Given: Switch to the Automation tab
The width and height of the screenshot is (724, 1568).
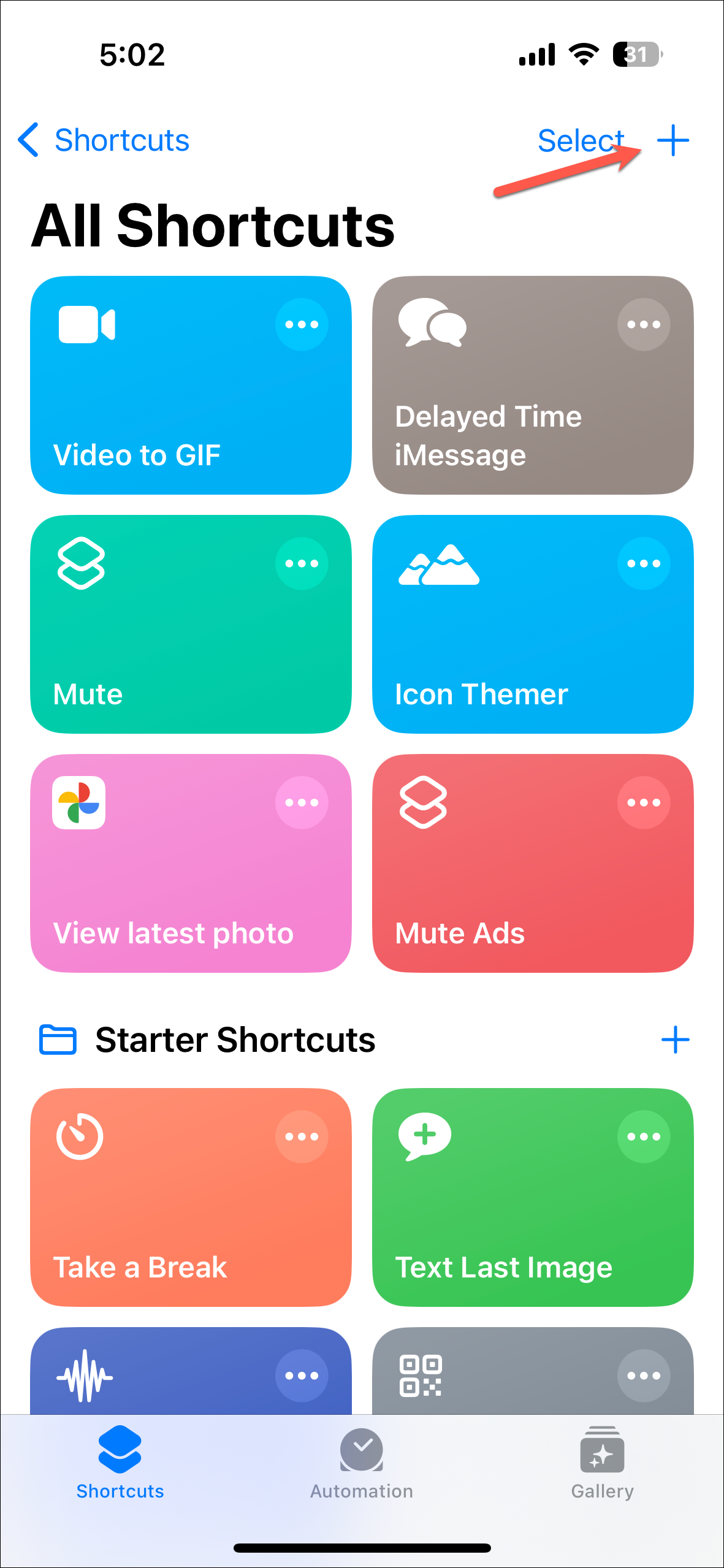Looking at the screenshot, I should [362, 1464].
